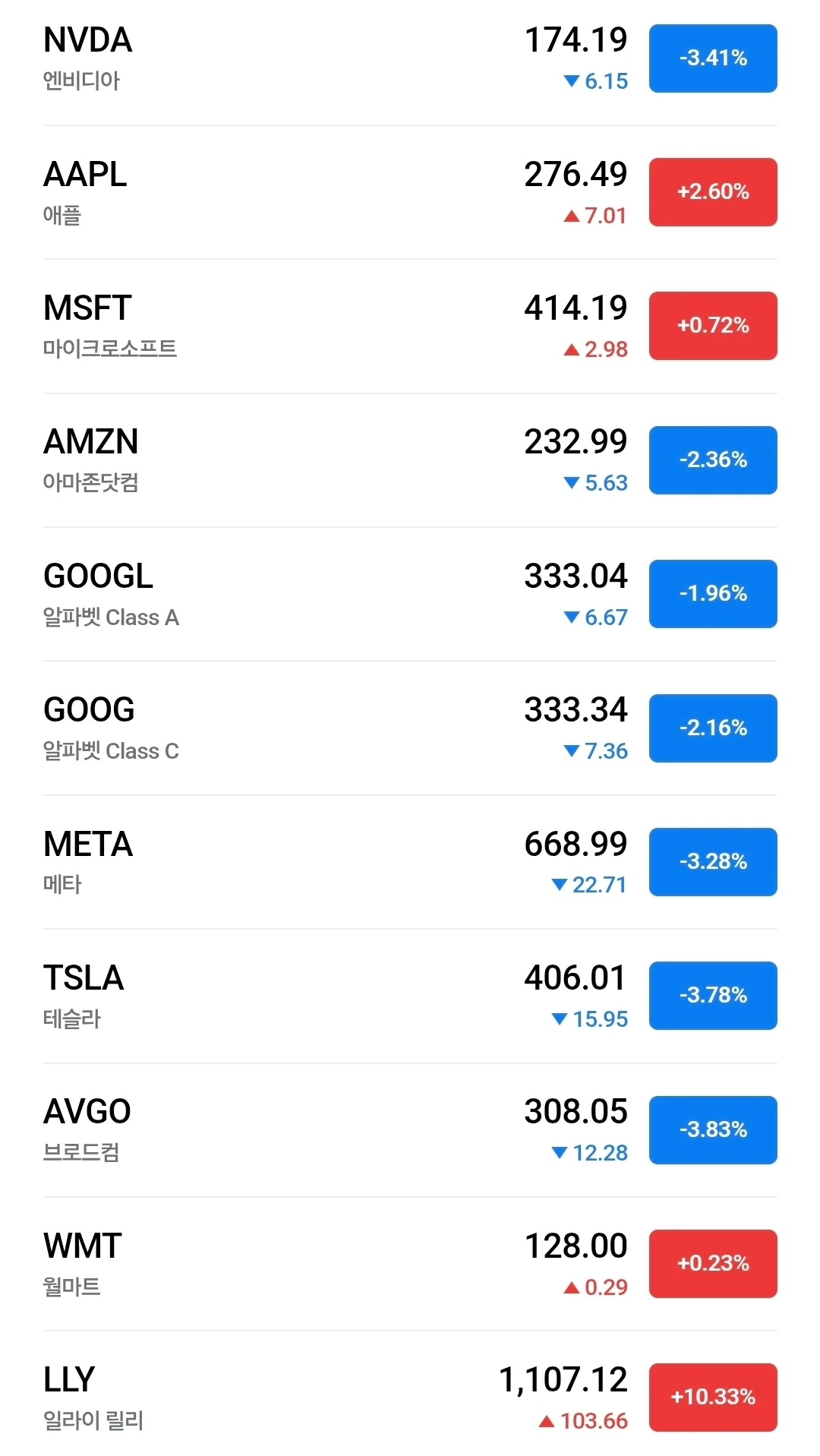Tap the +10.33% change badge for LLY

pyautogui.click(x=713, y=1397)
